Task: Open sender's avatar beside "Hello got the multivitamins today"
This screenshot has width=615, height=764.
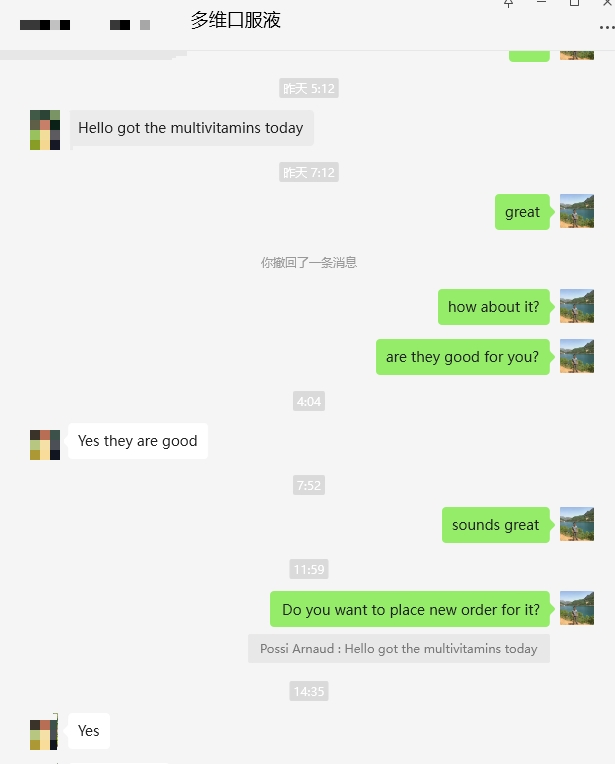Action: tap(45, 130)
